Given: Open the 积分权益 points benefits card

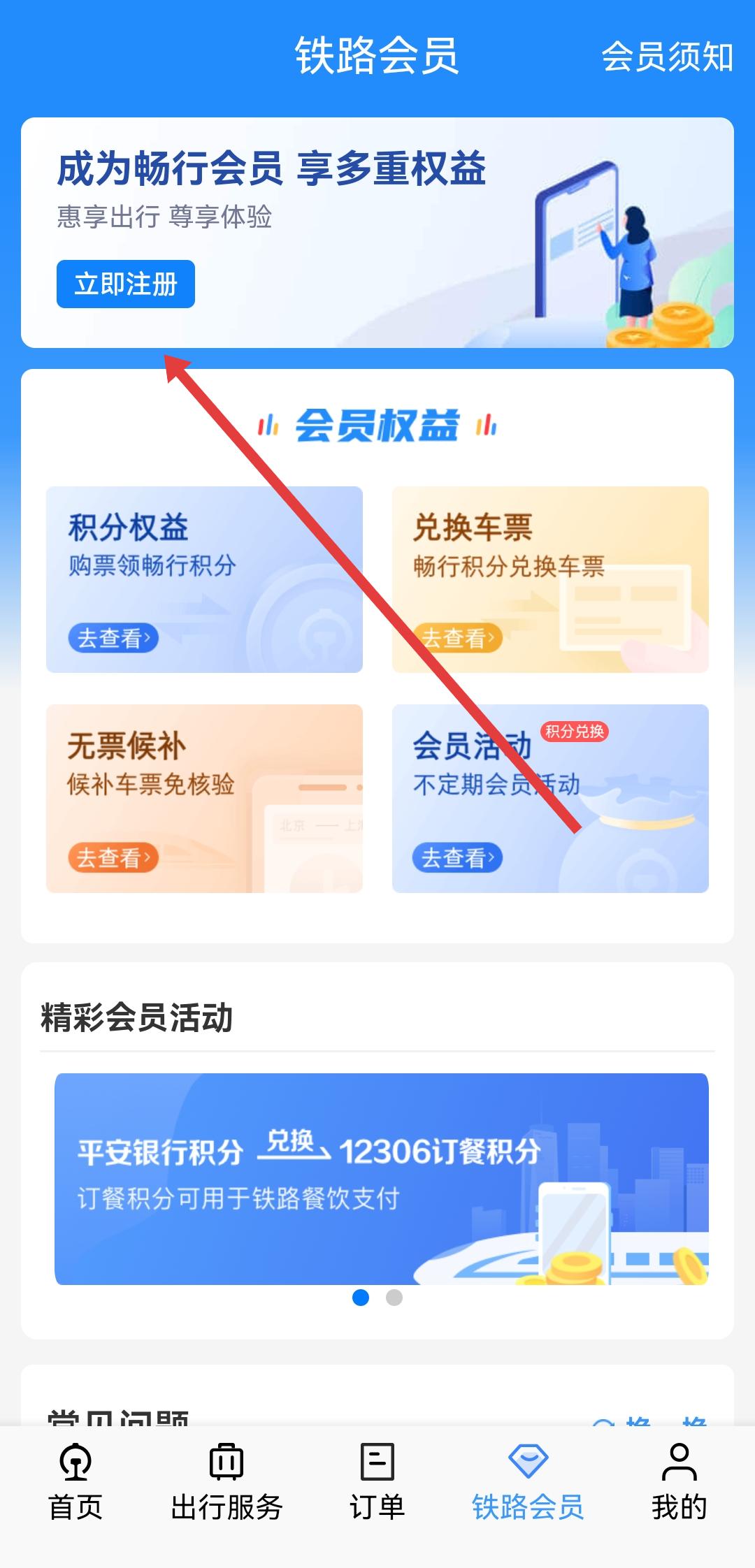Looking at the screenshot, I should pyautogui.click(x=204, y=579).
